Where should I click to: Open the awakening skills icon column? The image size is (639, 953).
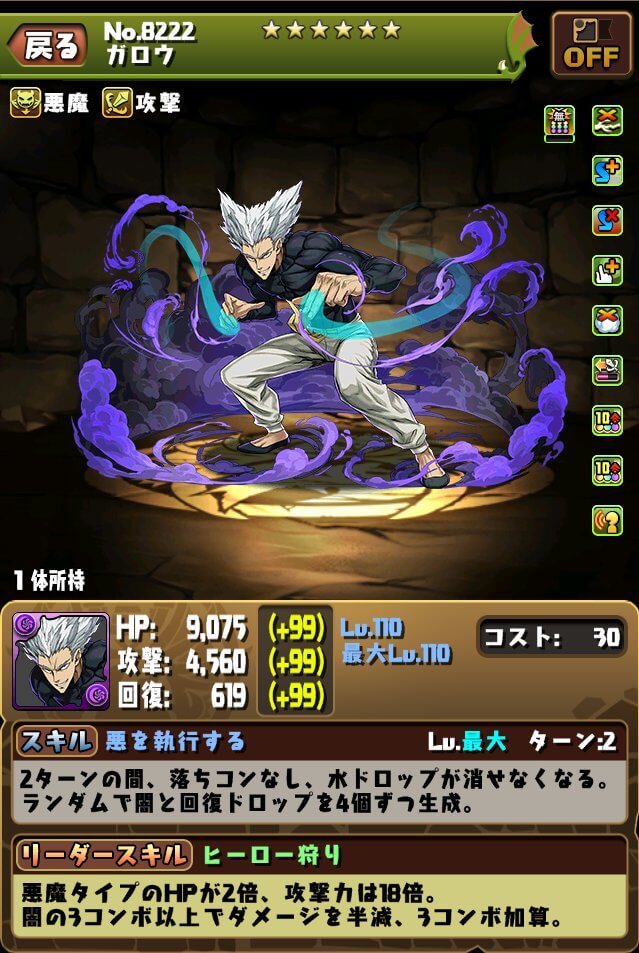pyautogui.click(x=607, y=320)
